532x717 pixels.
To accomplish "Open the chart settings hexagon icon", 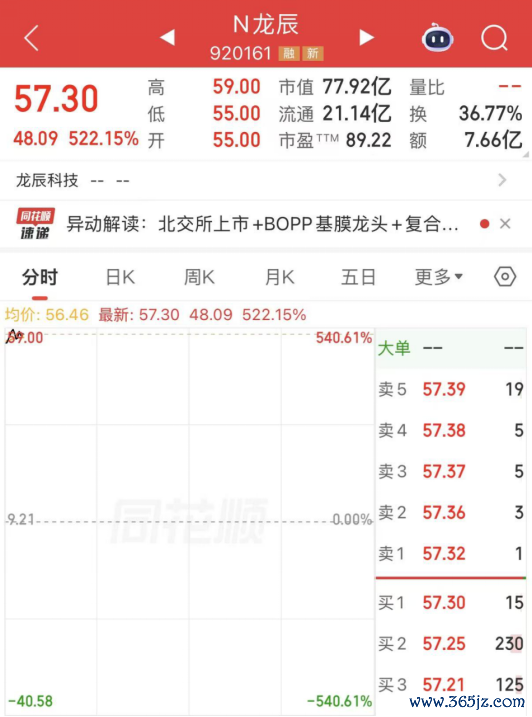I will click(x=505, y=277).
